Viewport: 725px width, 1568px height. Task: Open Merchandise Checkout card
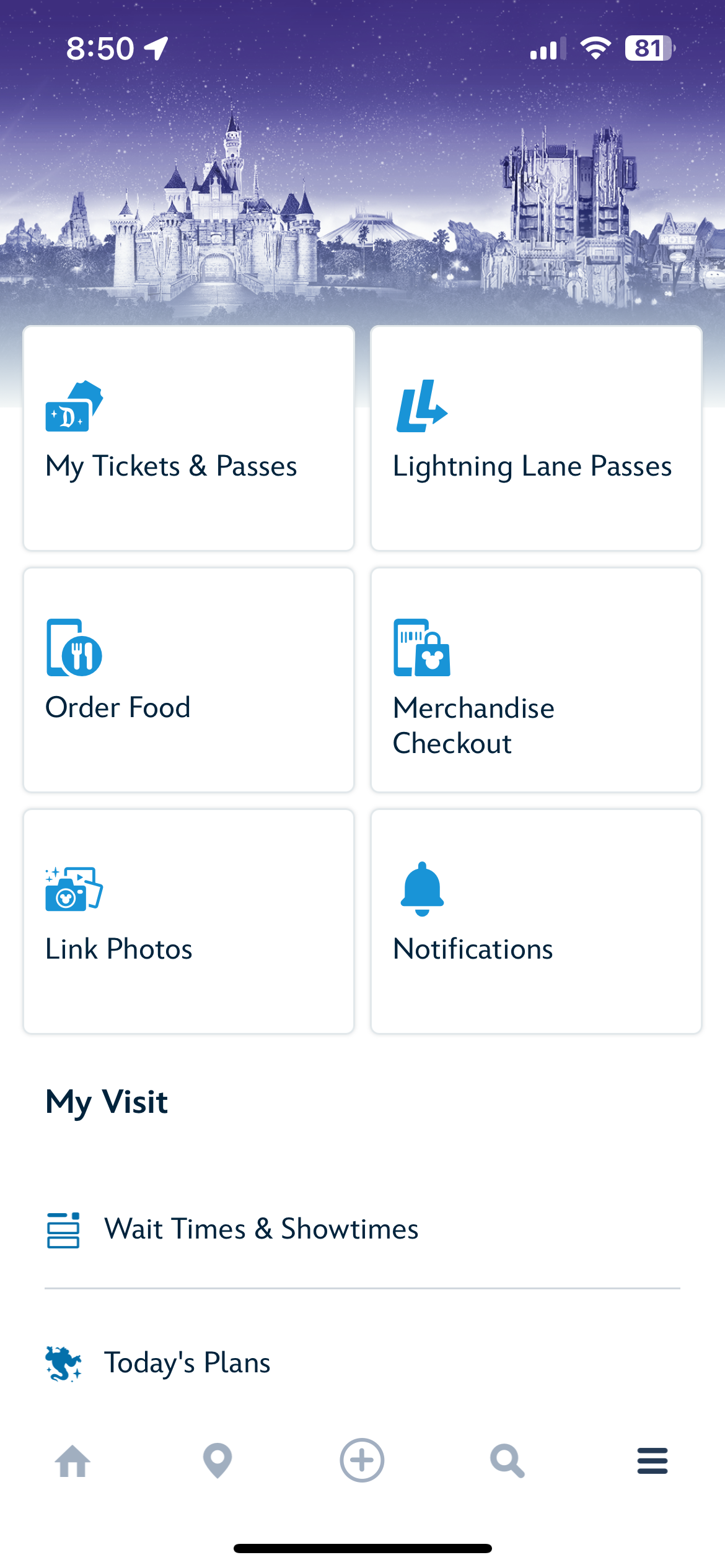pos(535,679)
